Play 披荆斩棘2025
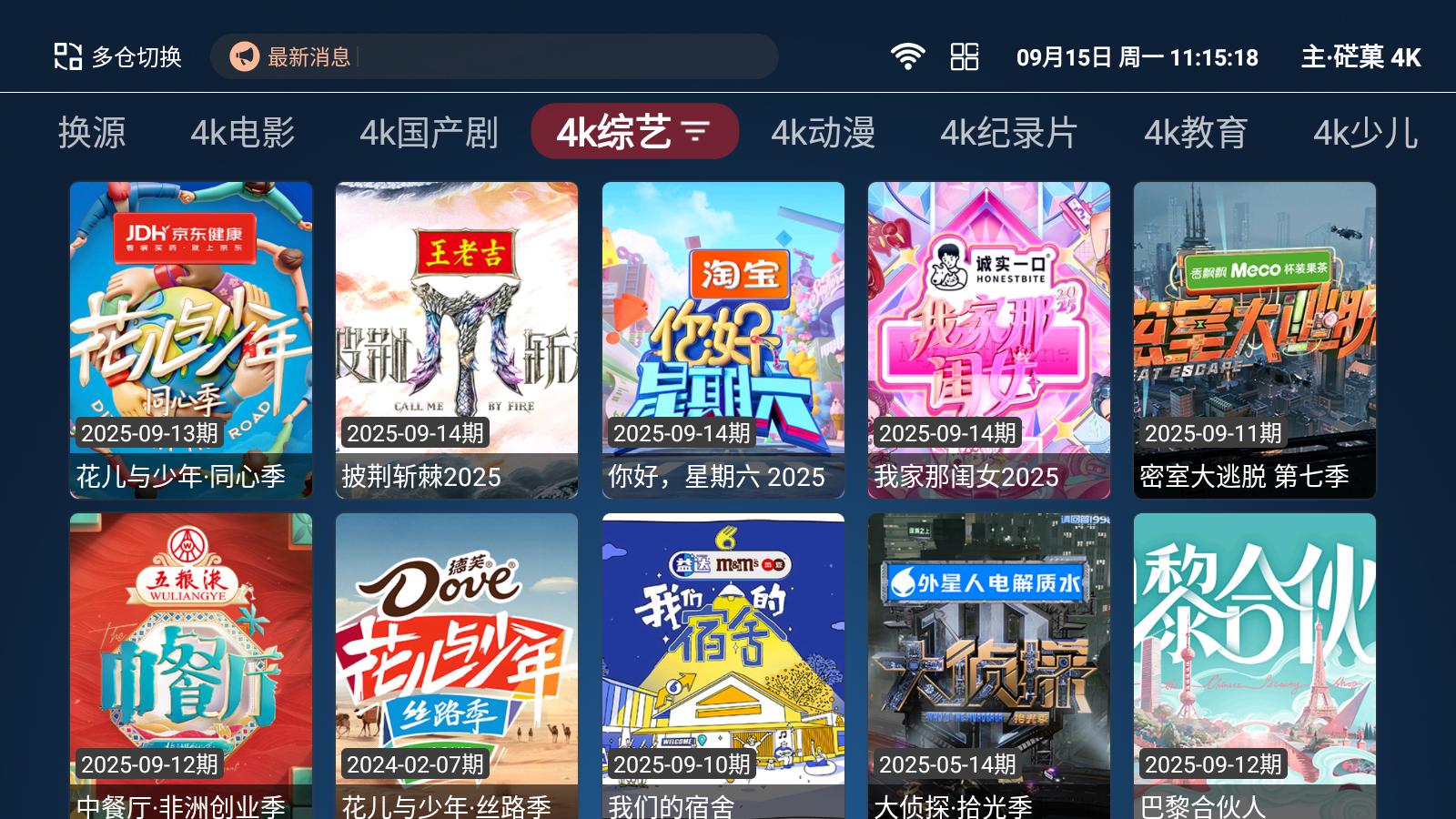The width and height of the screenshot is (1456, 819). coord(457,339)
